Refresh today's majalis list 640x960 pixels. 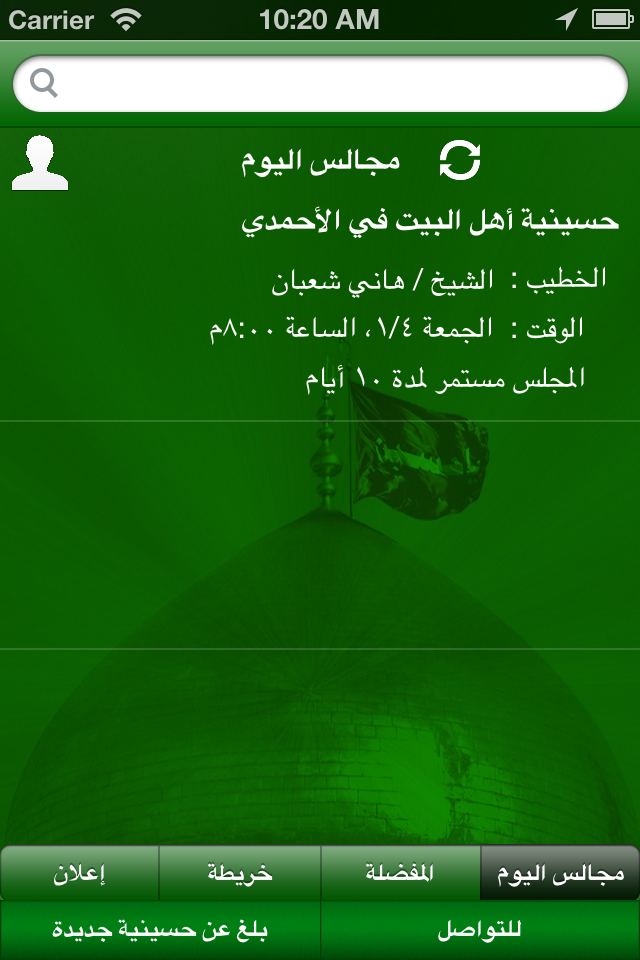[460, 161]
